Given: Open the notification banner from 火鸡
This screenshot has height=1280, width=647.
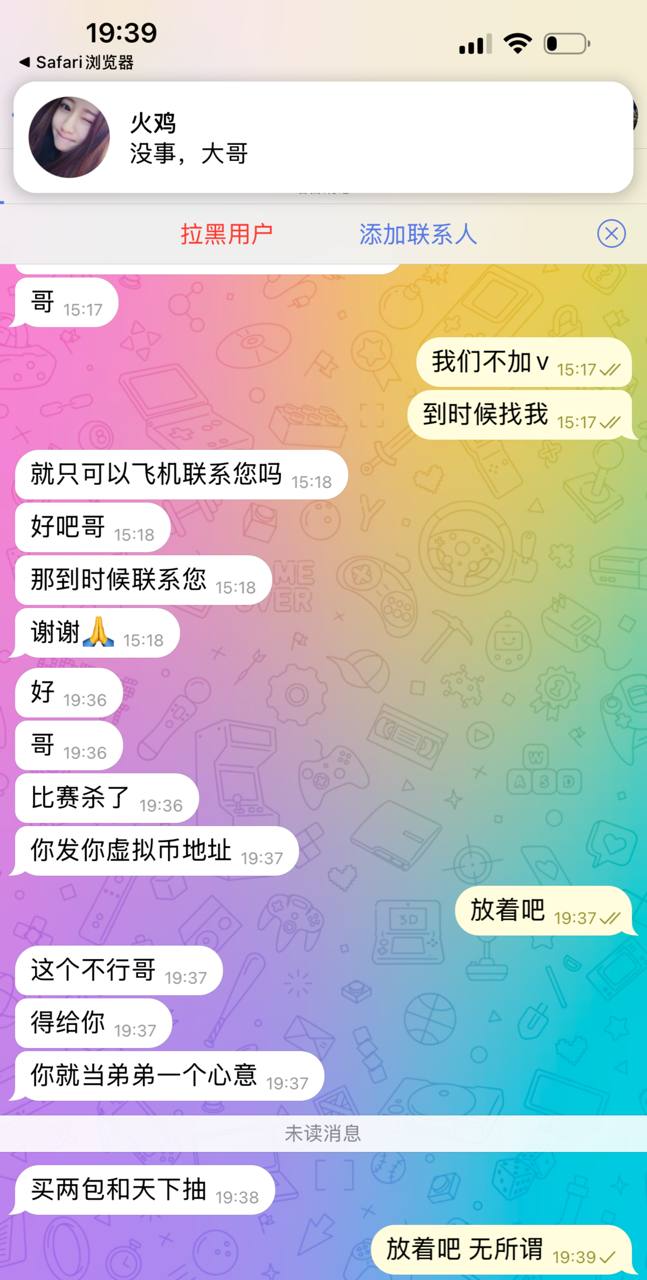Looking at the screenshot, I should pos(323,138).
